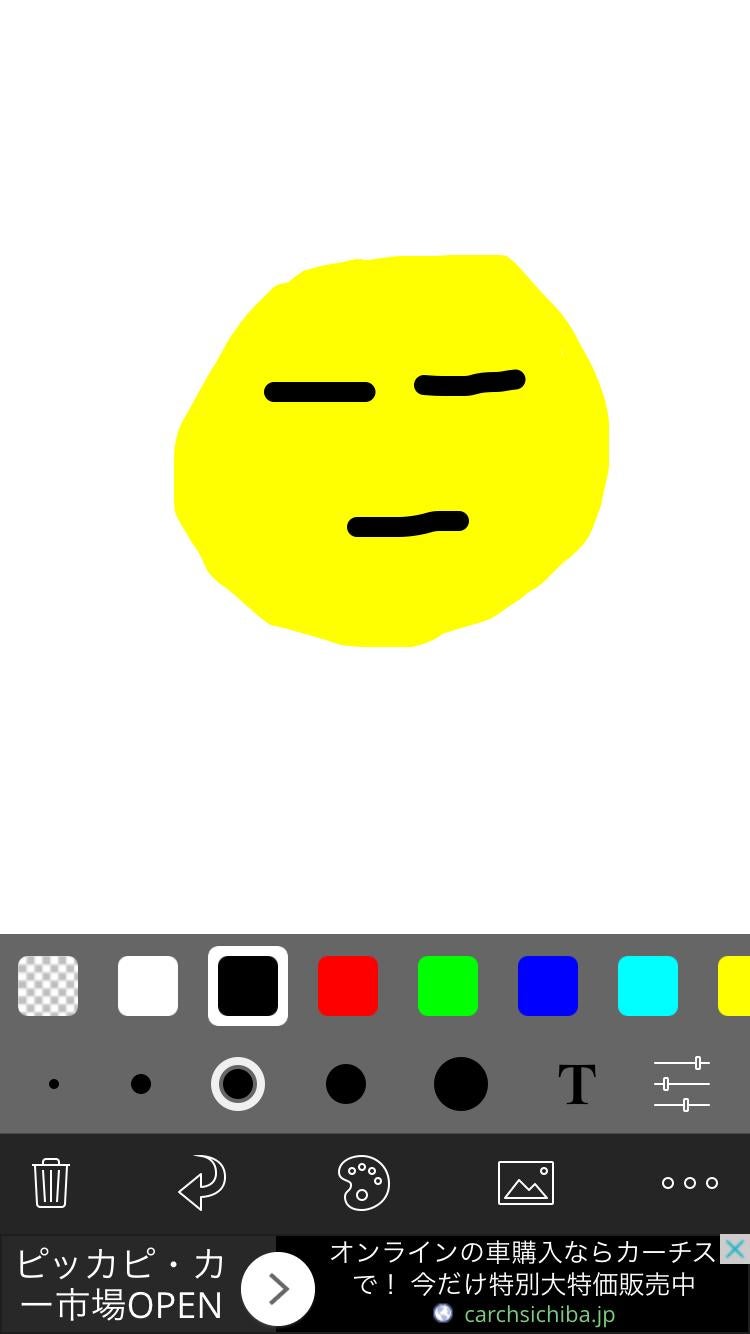Open the brush adjustment sliders
This screenshot has width=750, height=1334.
click(x=682, y=1084)
